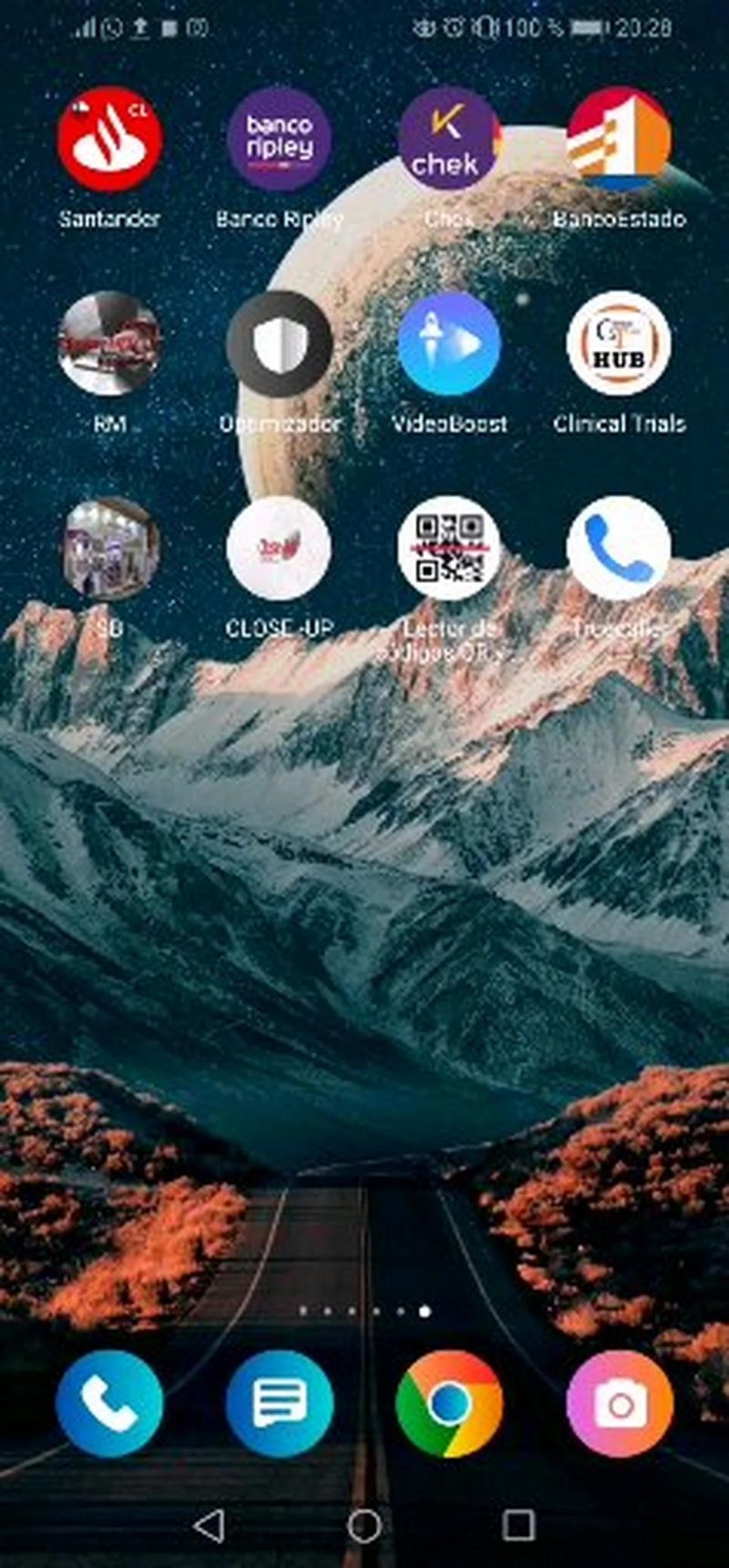Tap the system back button
Screen dimensions: 729x1568
point(210,1525)
